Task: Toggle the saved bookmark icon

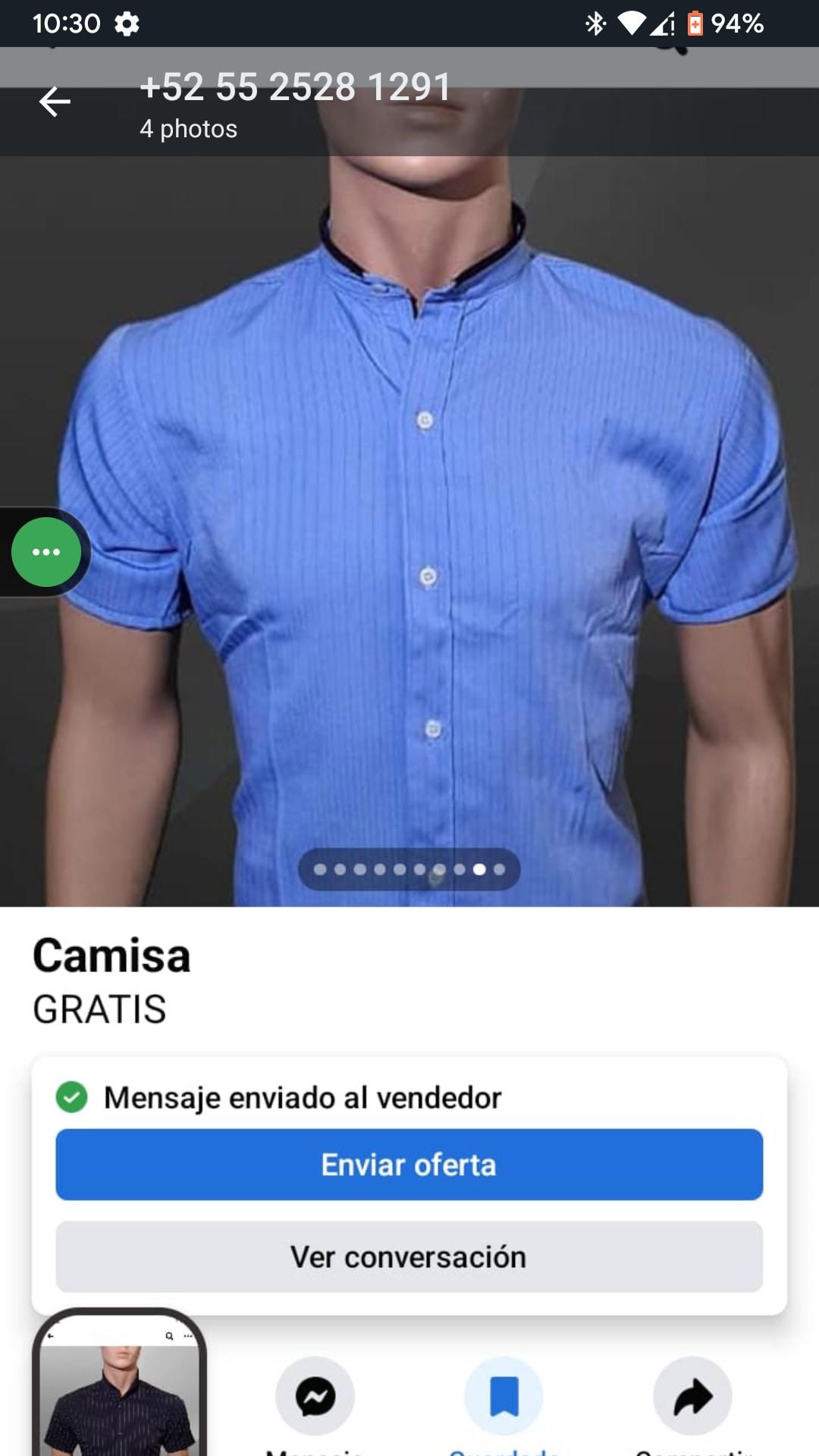Action: 504,1396
